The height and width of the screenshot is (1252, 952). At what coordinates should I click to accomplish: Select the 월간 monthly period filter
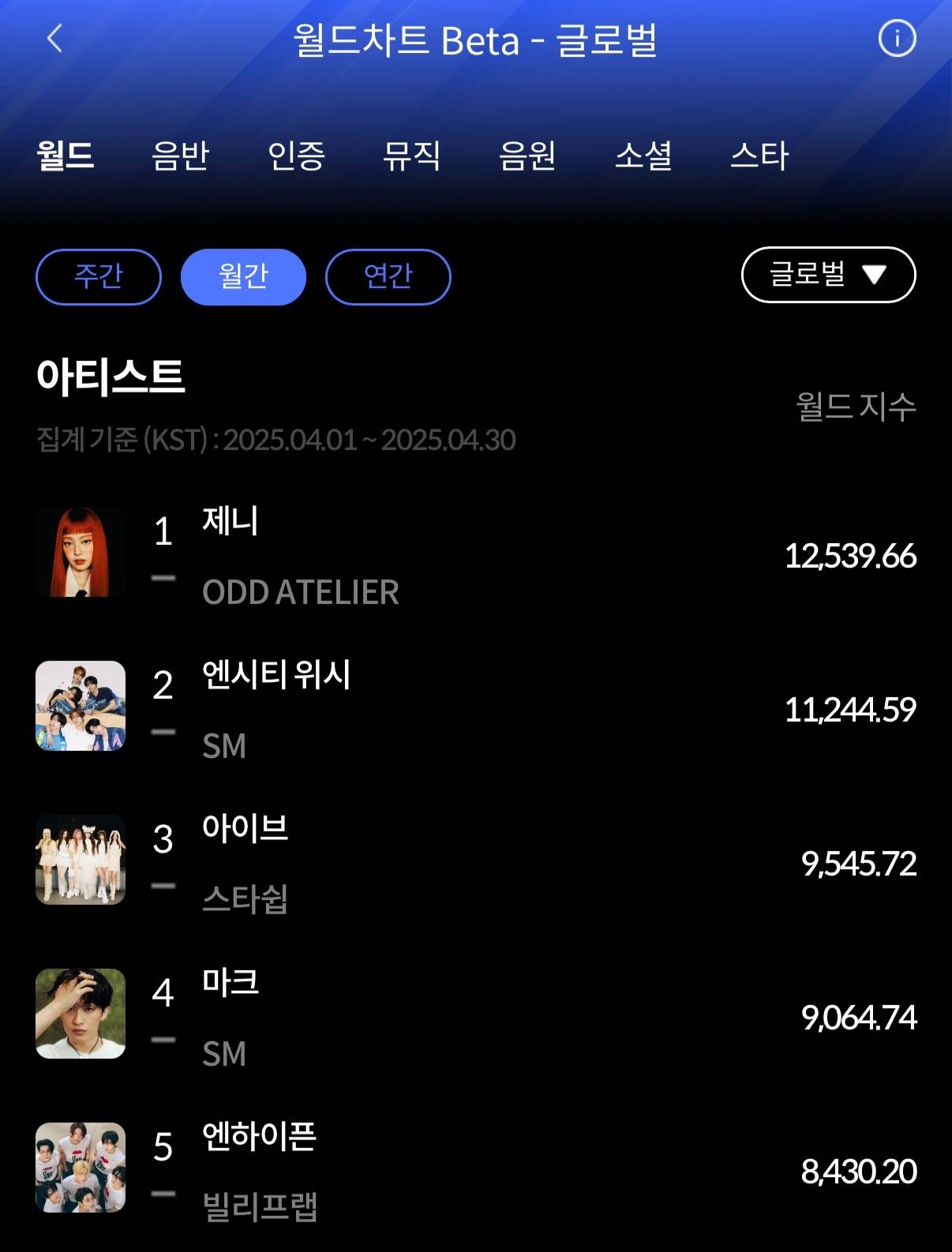tap(243, 276)
